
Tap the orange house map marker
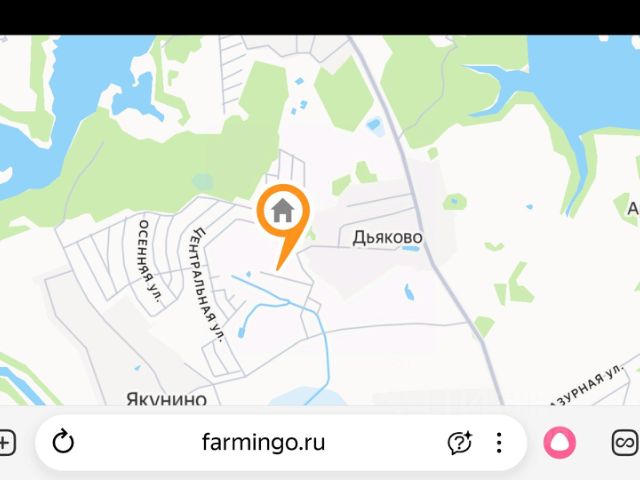282,211
